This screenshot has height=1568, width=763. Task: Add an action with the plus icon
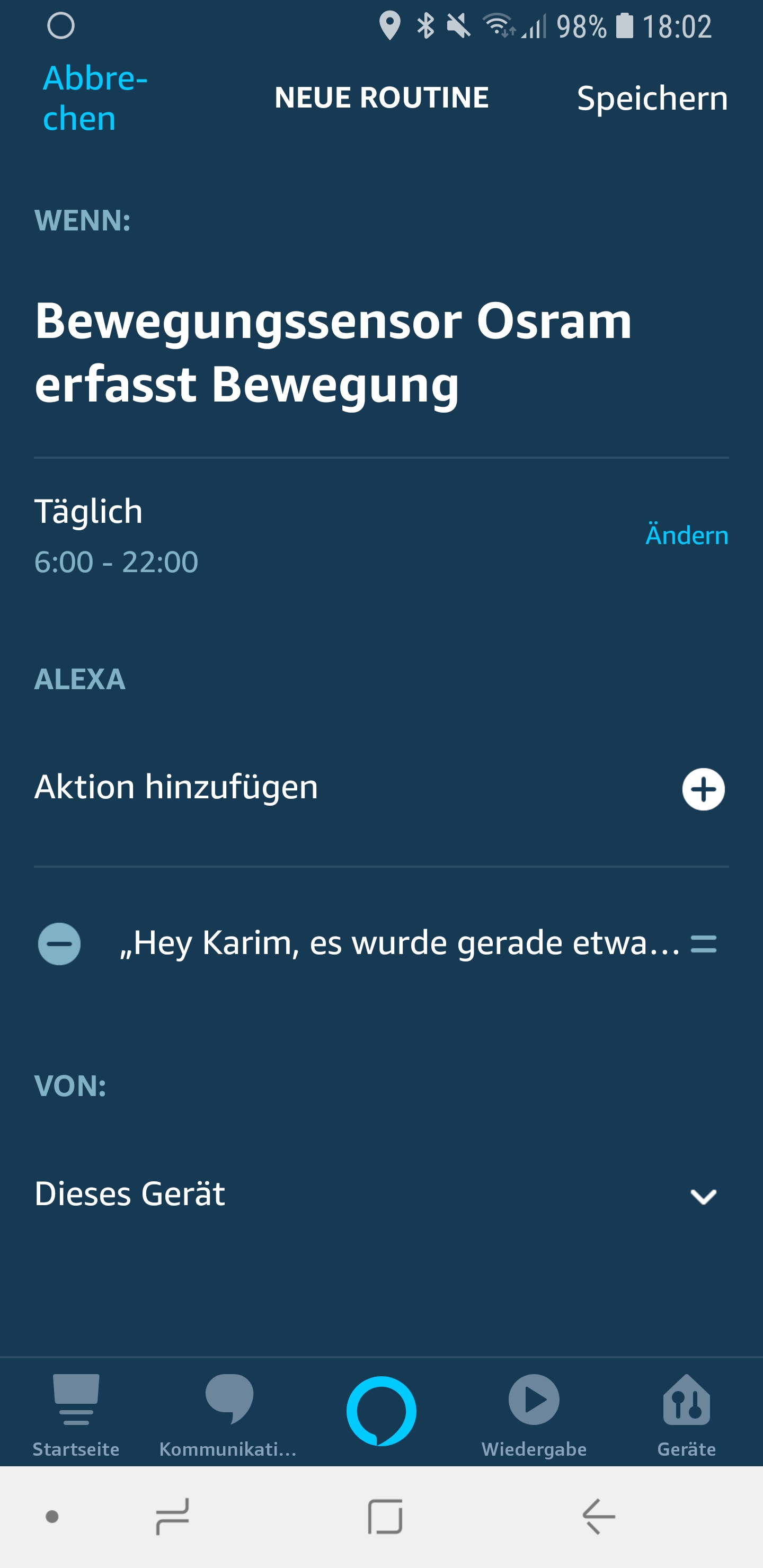(x=703, y=789)
